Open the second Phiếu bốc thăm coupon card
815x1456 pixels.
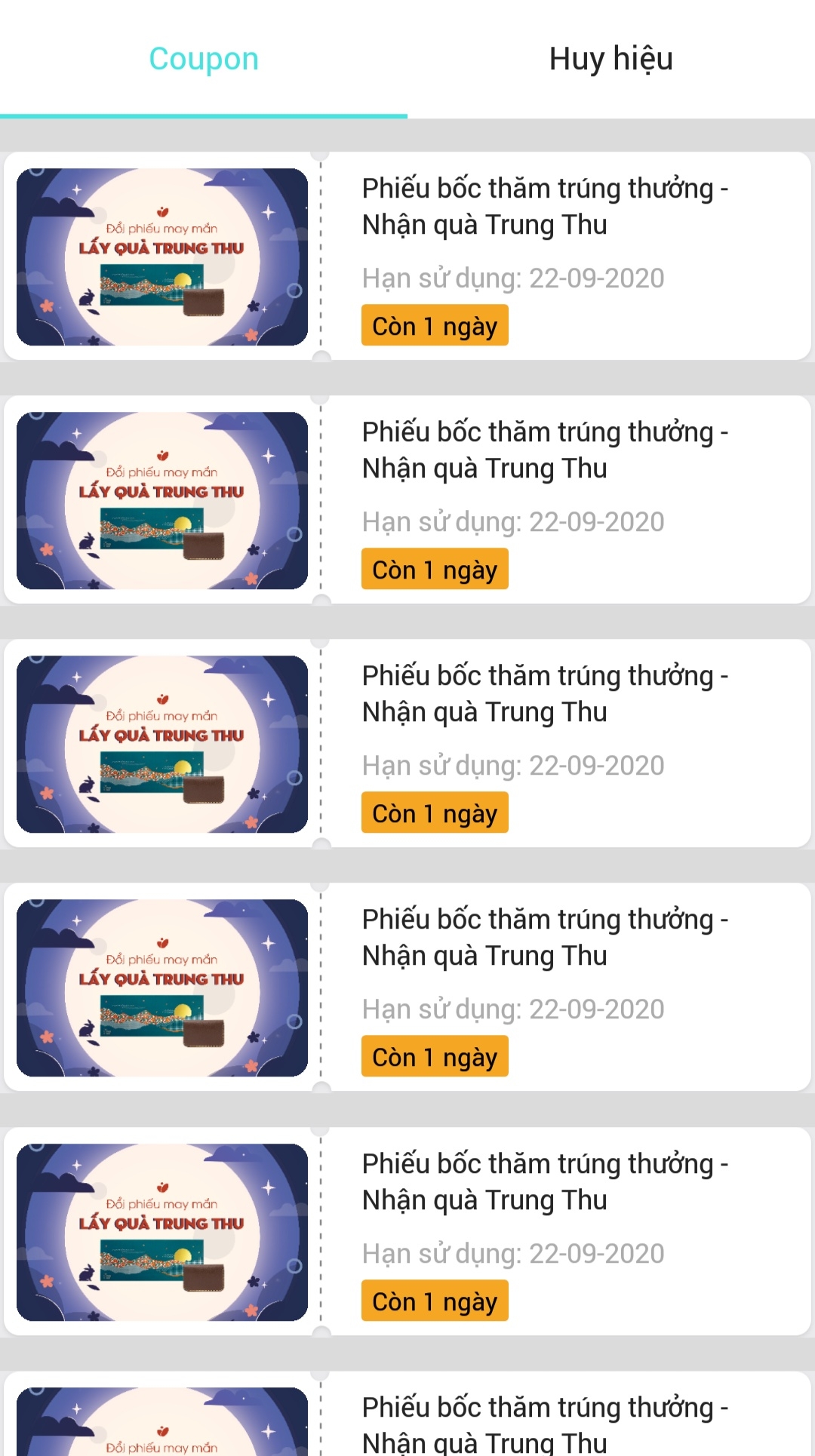pyautogui.click(x=407, y=500)
